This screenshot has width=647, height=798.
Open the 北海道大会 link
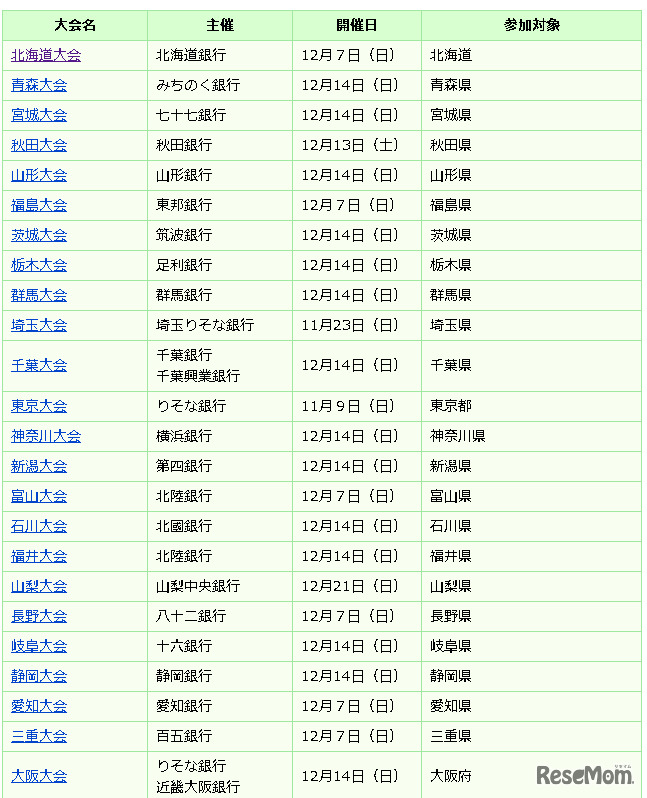point(46,55)
